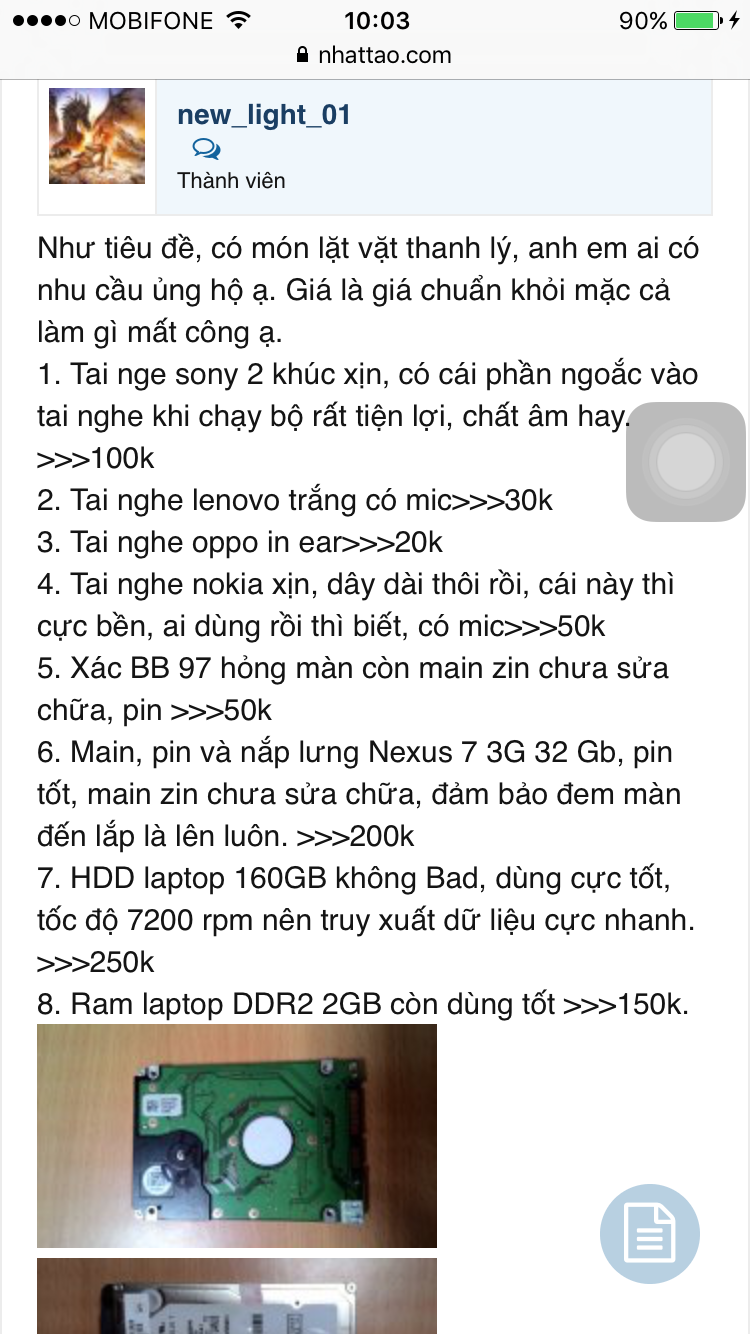The width and height of the screenshot is (750, 1334).
Task: Open the second hard drive photo
Action: (237, 1296)
